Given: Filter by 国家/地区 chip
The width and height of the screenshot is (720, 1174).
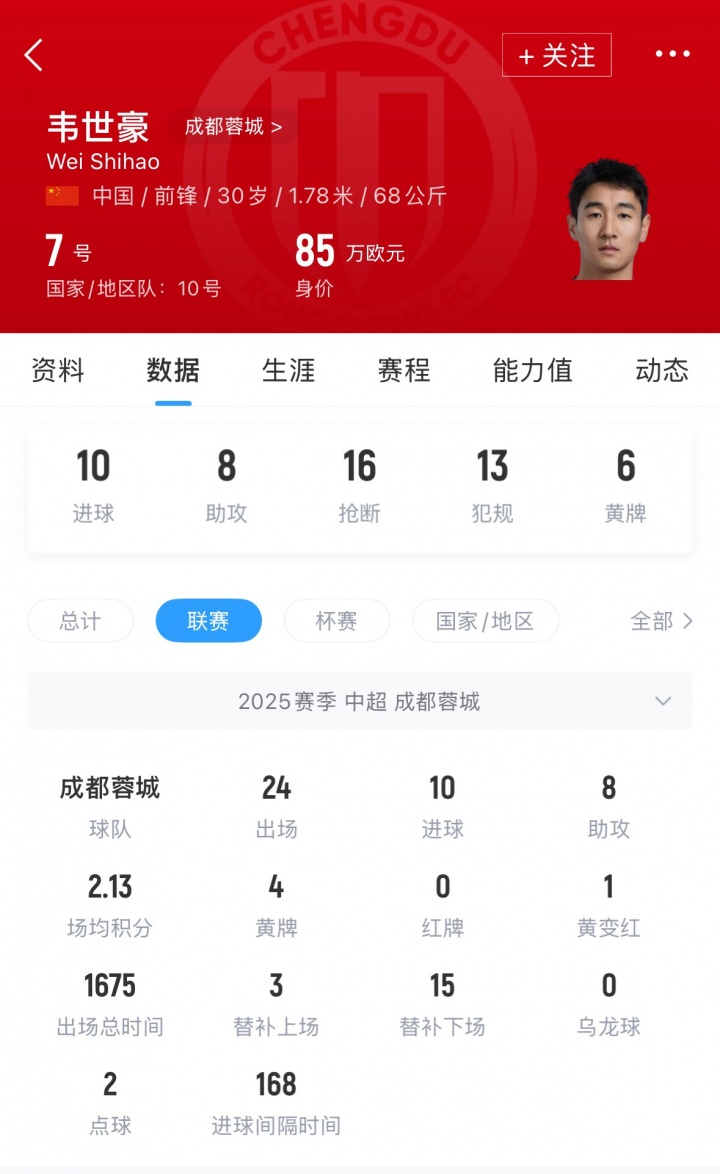Looking at the screenshot, I should (485, 621).
